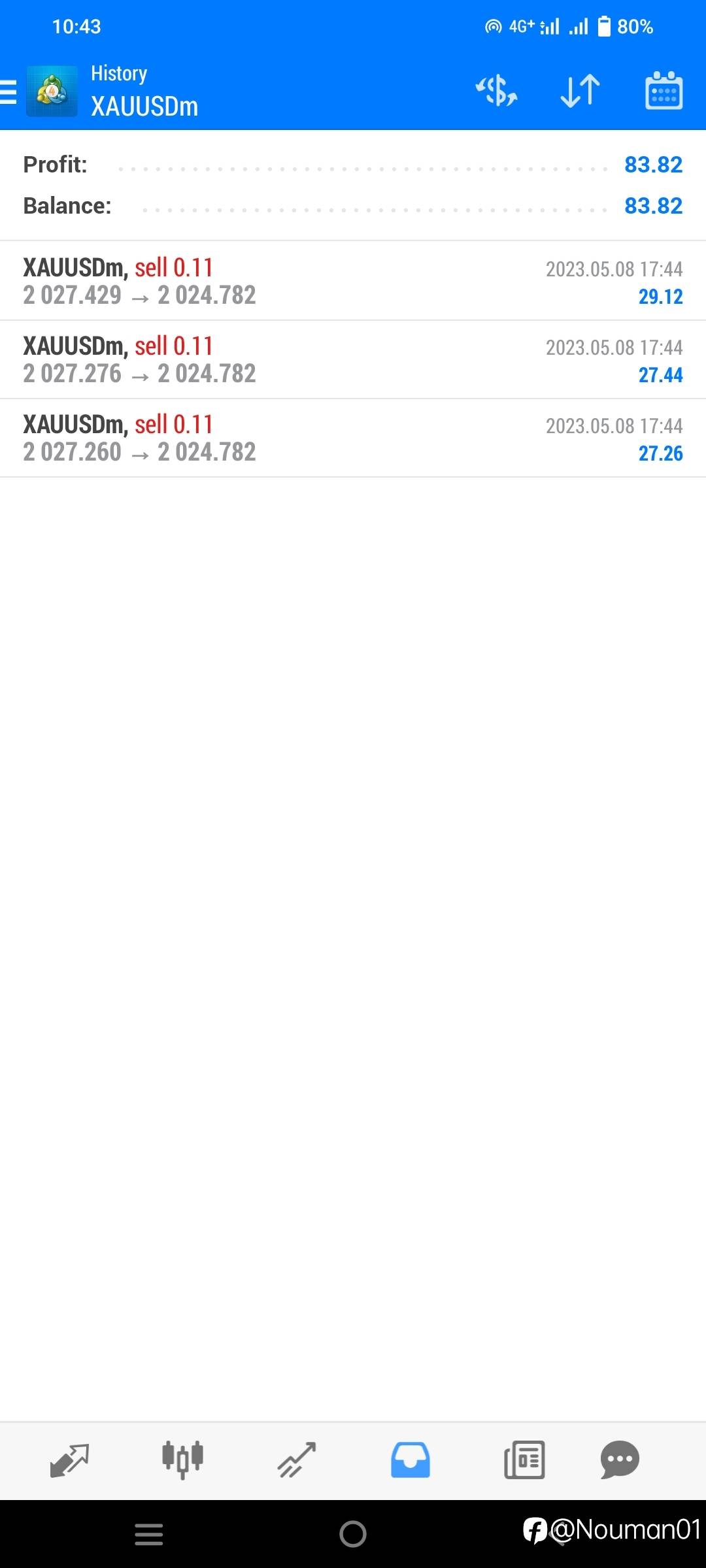Tap the system home button
706x1568 pixels.
tap(353, 1534)
